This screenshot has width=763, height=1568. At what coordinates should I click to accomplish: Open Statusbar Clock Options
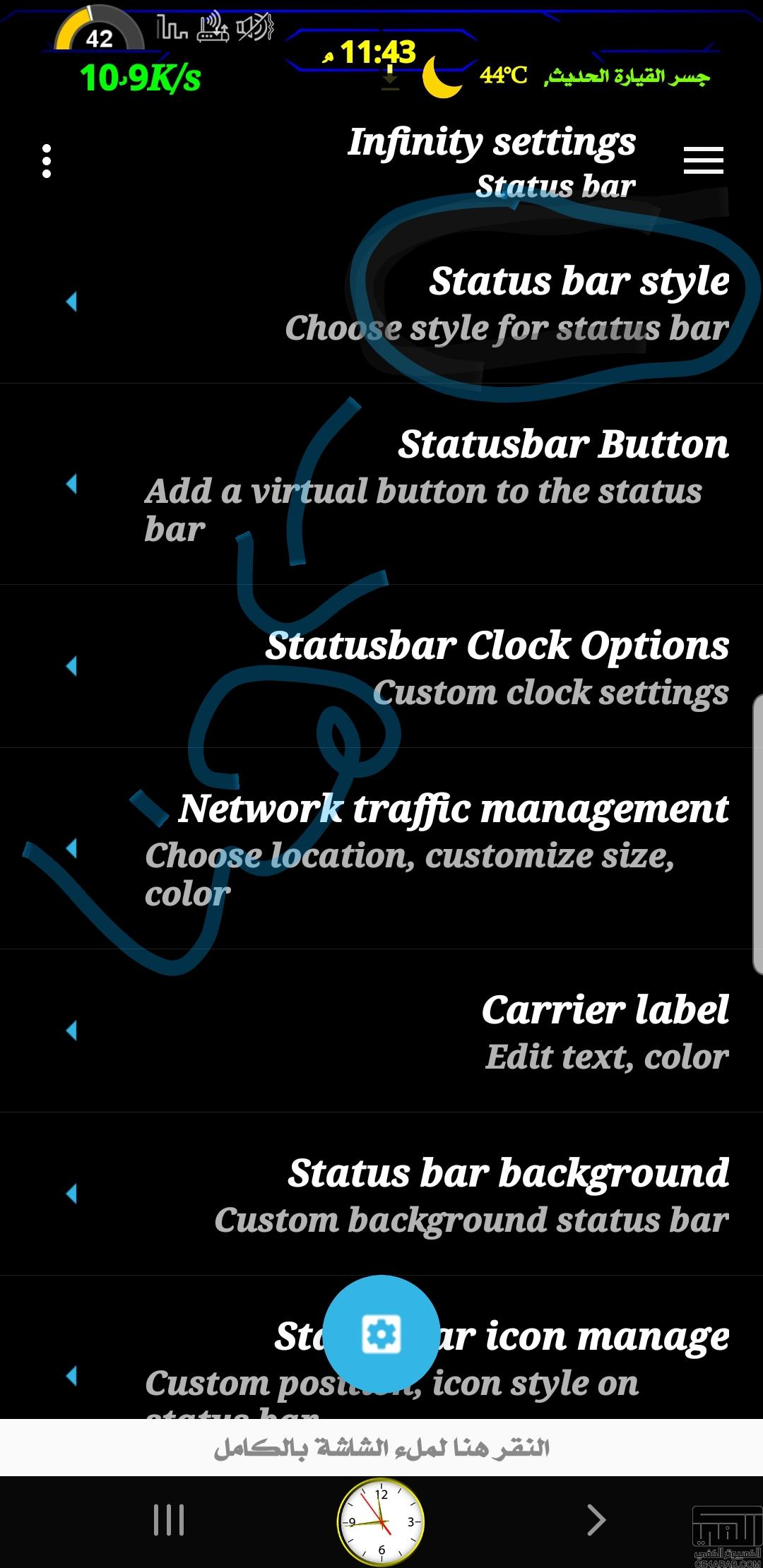click(381, 667)
